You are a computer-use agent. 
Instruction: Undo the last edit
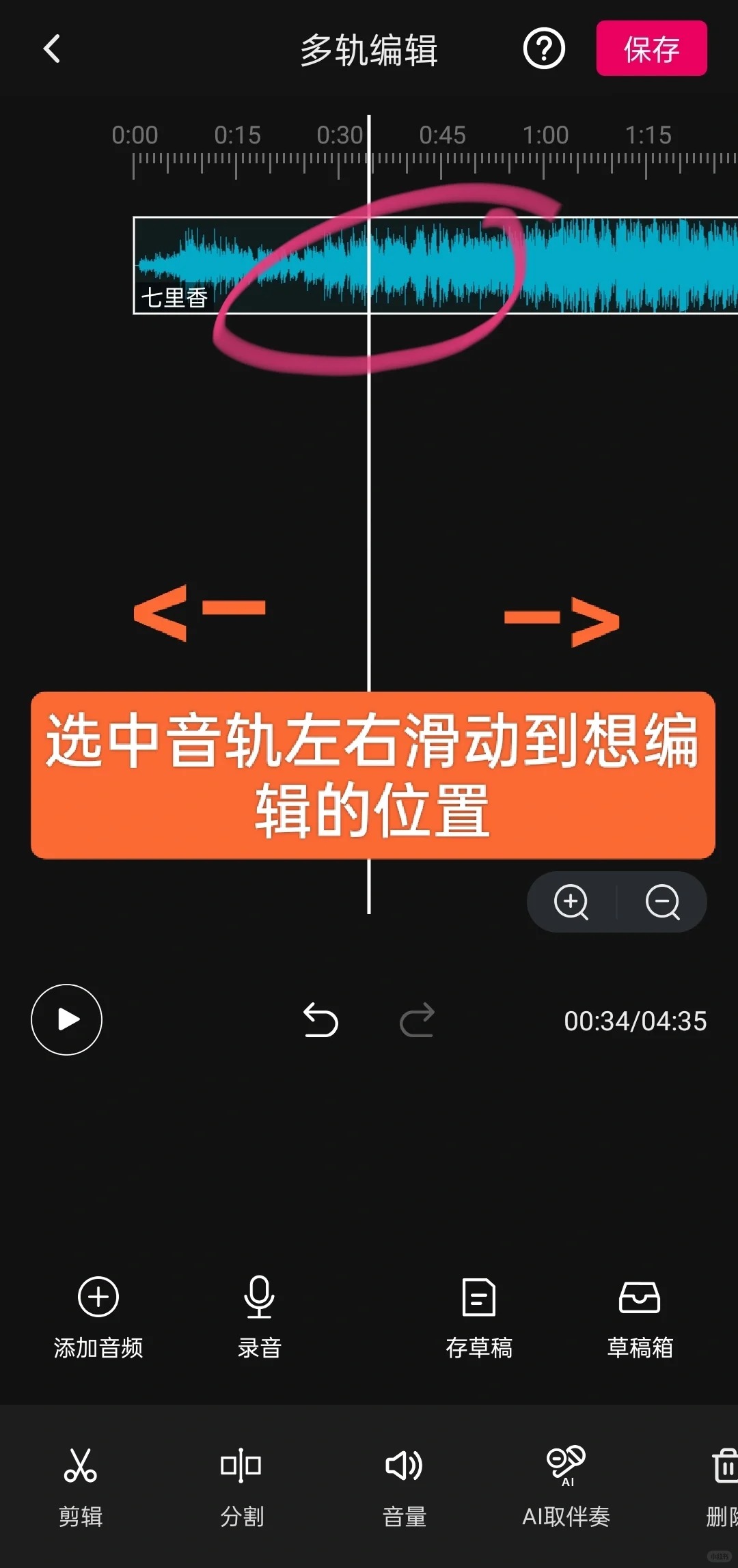[320, 1020]
